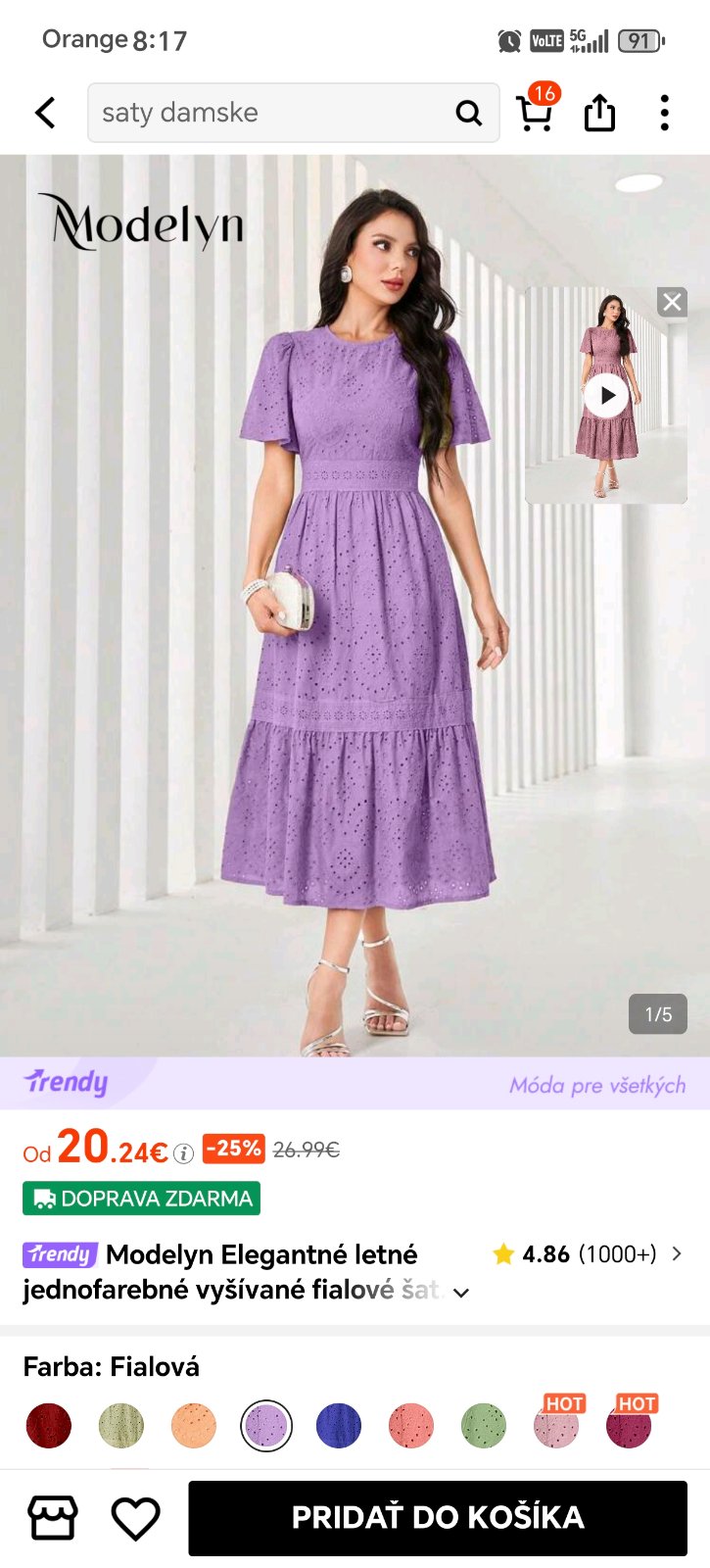
Task: Choose the light green color swatch
Action: (x=121, y=1426)
